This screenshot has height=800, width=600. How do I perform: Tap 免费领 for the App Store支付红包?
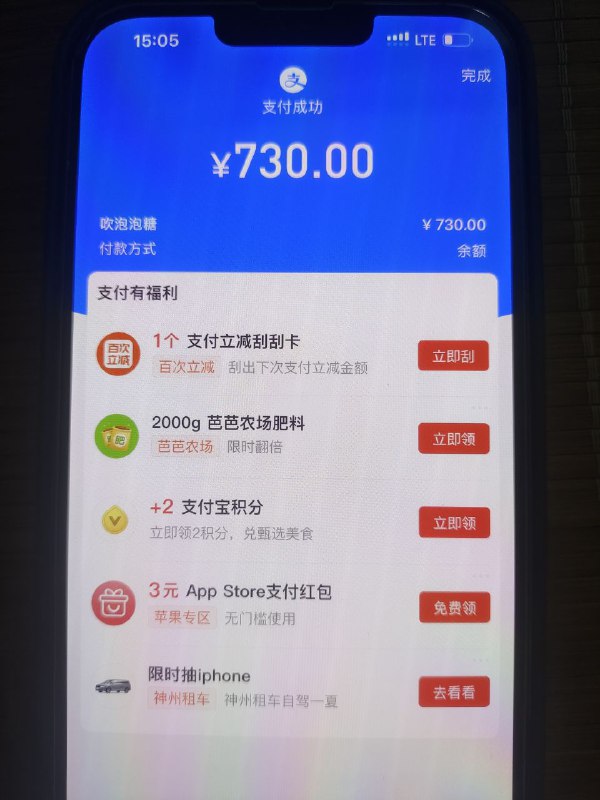click(x=454, y=606)
